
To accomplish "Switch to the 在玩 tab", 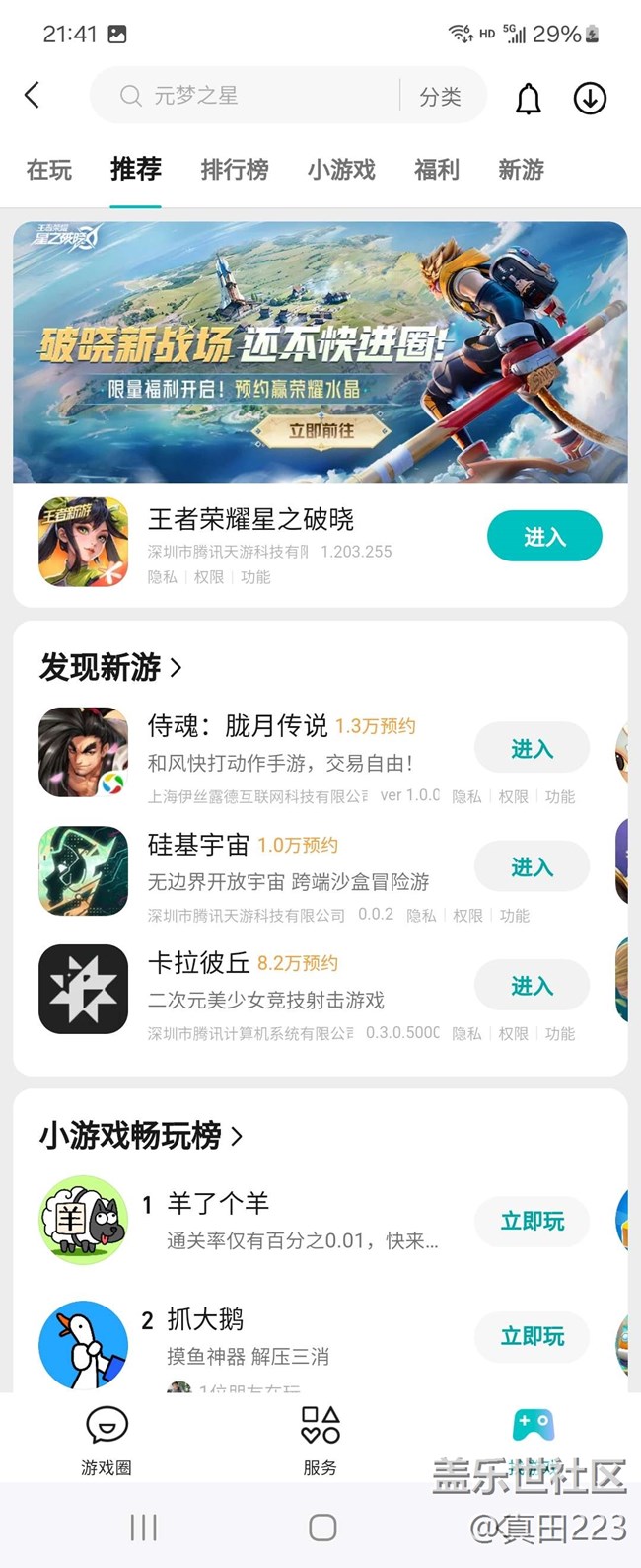I will [49, 170].
